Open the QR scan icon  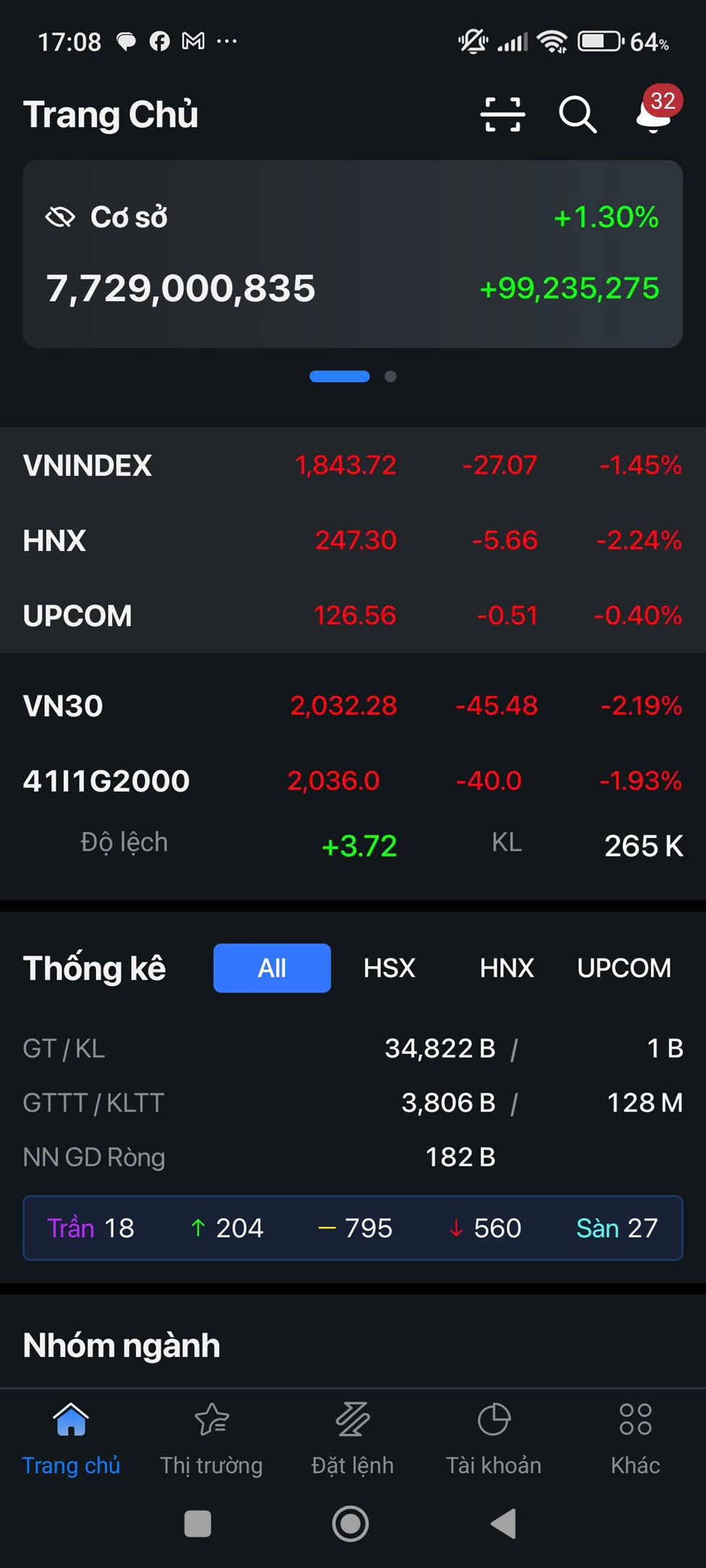click(x=503, y=114)
